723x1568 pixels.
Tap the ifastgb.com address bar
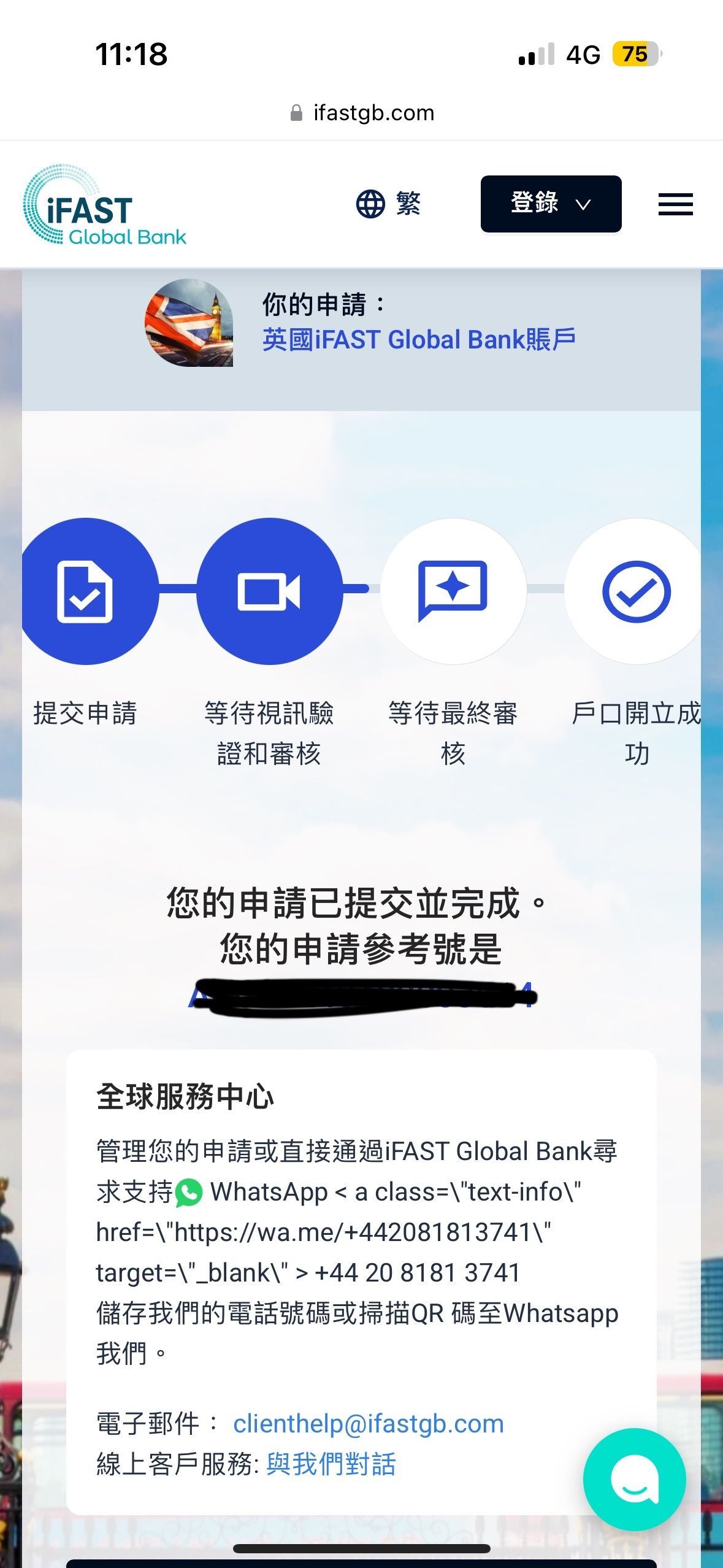point(362,113)
